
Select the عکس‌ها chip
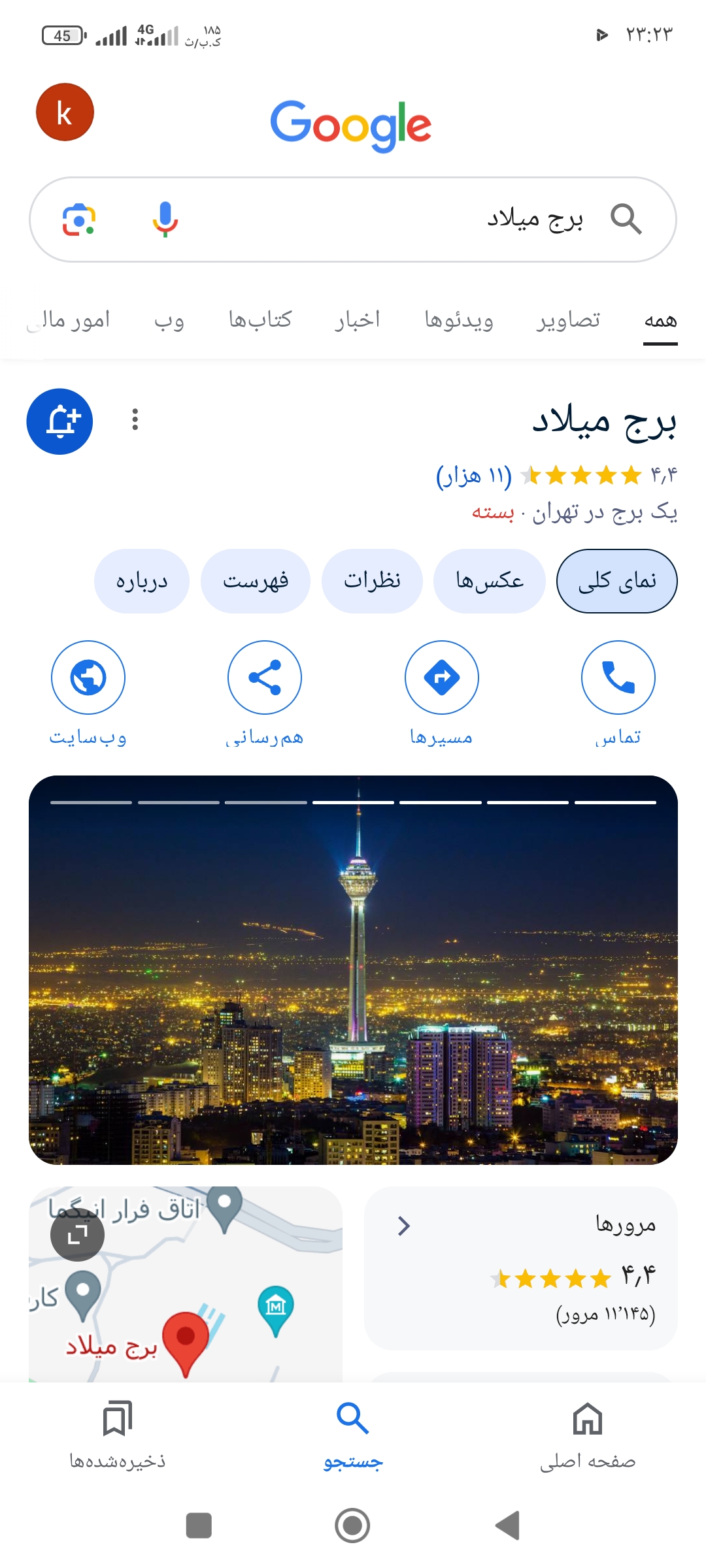pyautogui.click(x=490, y=581)
